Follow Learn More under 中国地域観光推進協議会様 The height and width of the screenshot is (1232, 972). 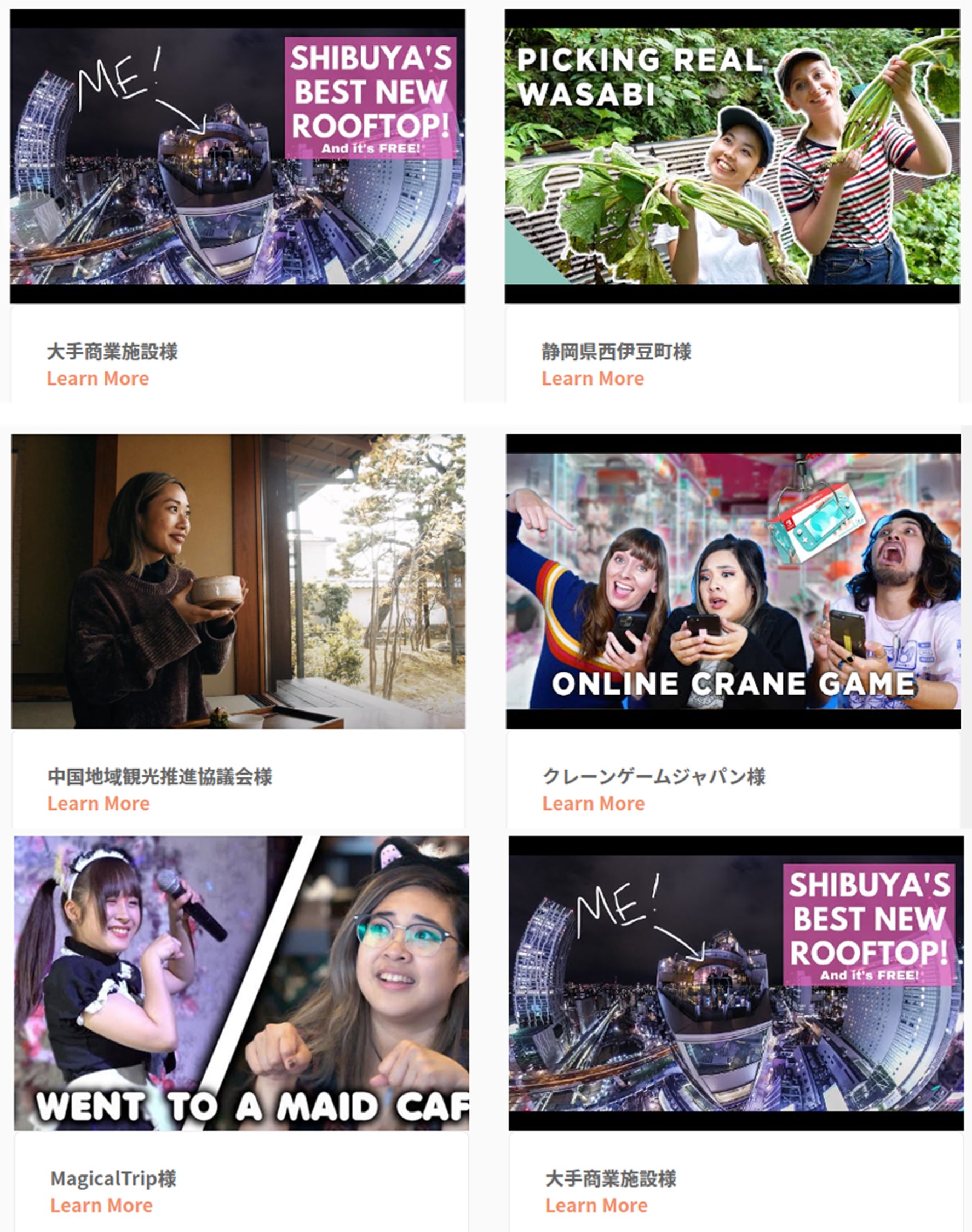tap(99, 803)
